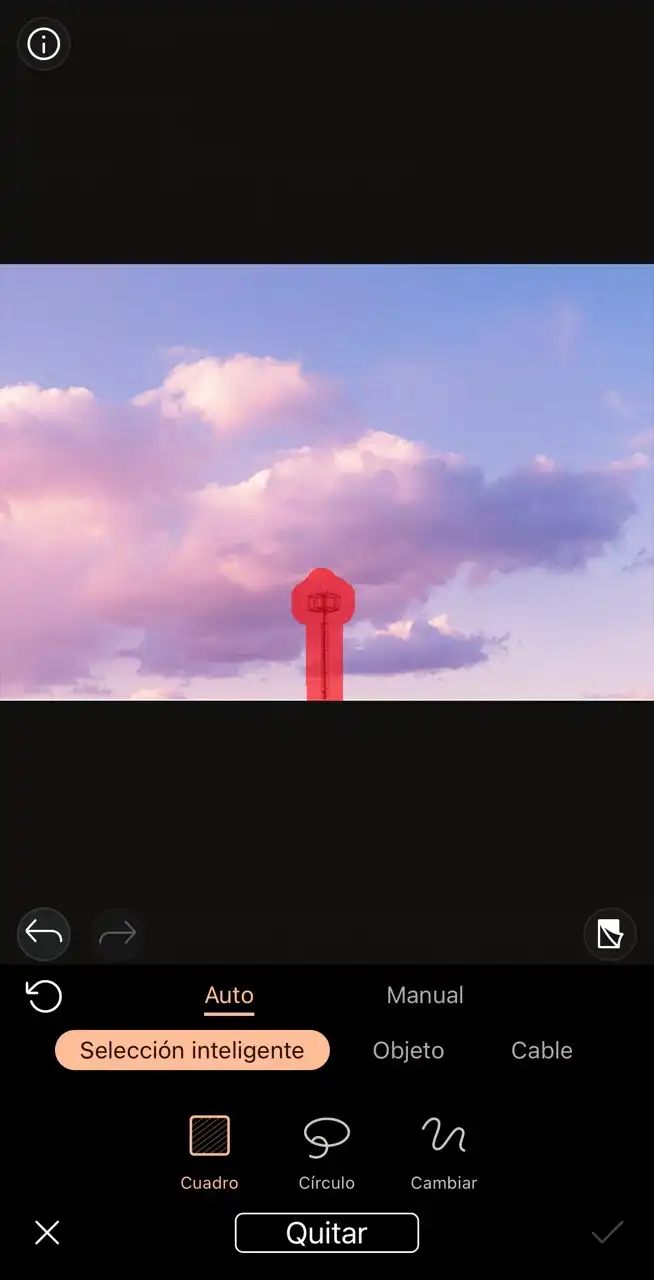Cancel editing with the X
654x1280 pixels.
pos(47,1232)
